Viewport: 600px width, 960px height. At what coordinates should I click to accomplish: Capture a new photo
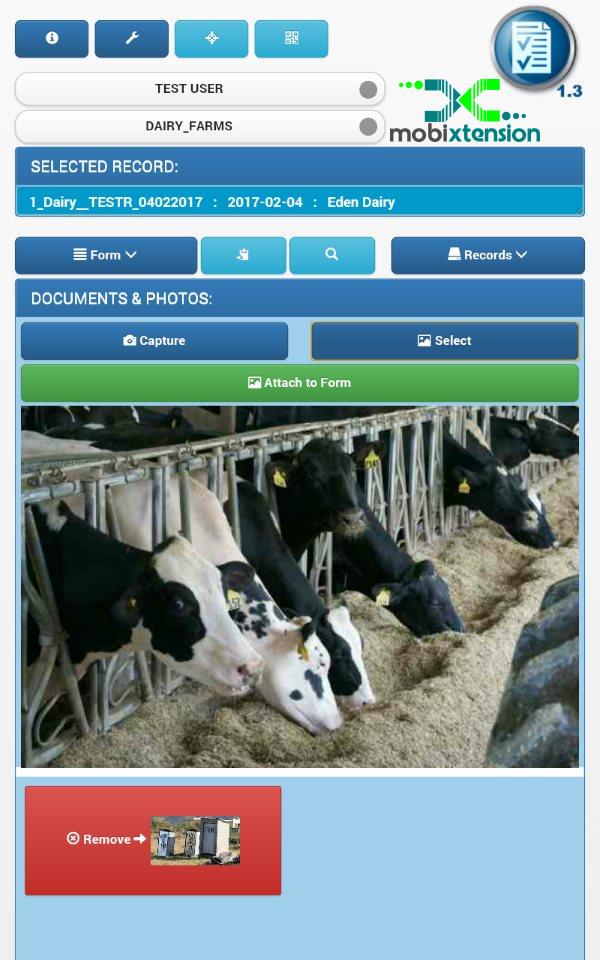tap(154, 341)
